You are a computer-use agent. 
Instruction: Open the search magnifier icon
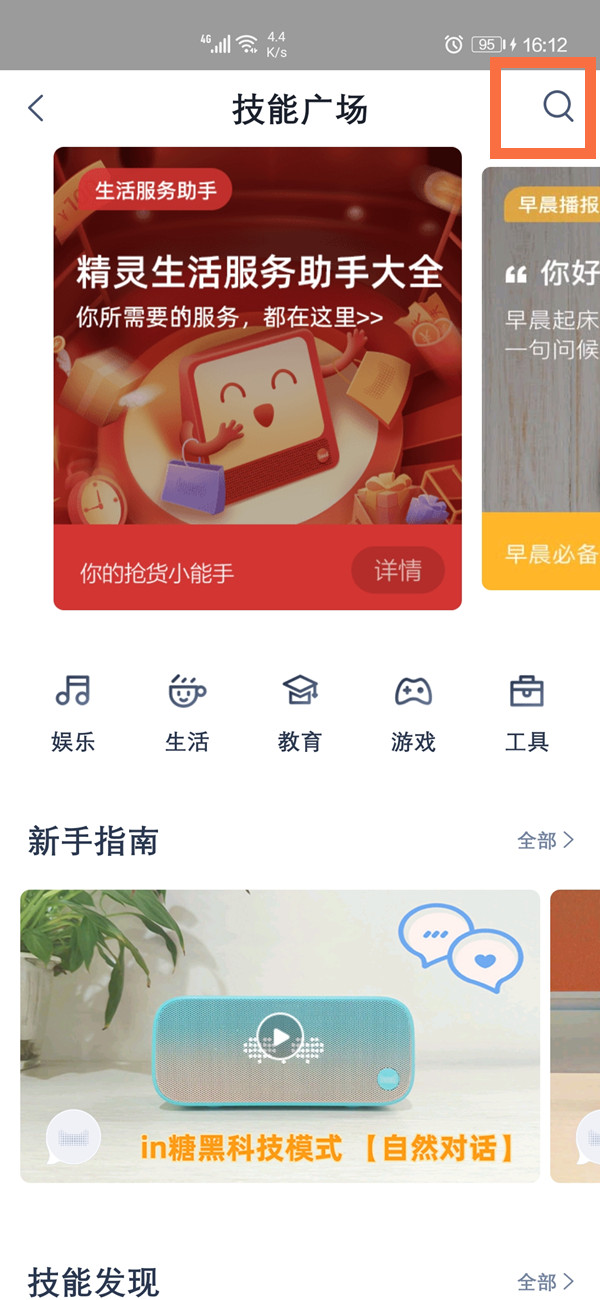pyautogui.click(x=558, y=106)
